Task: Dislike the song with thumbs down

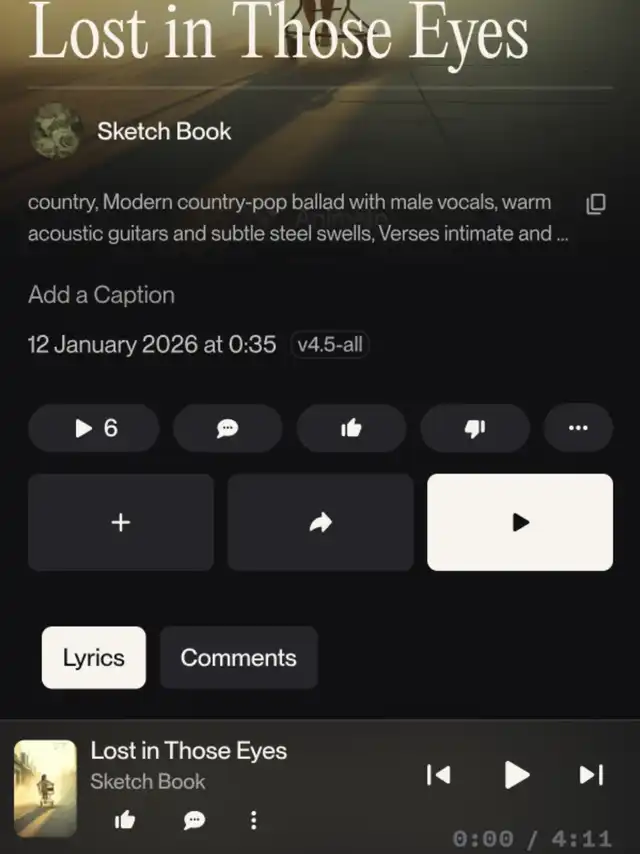Action: tap(475, 428)
